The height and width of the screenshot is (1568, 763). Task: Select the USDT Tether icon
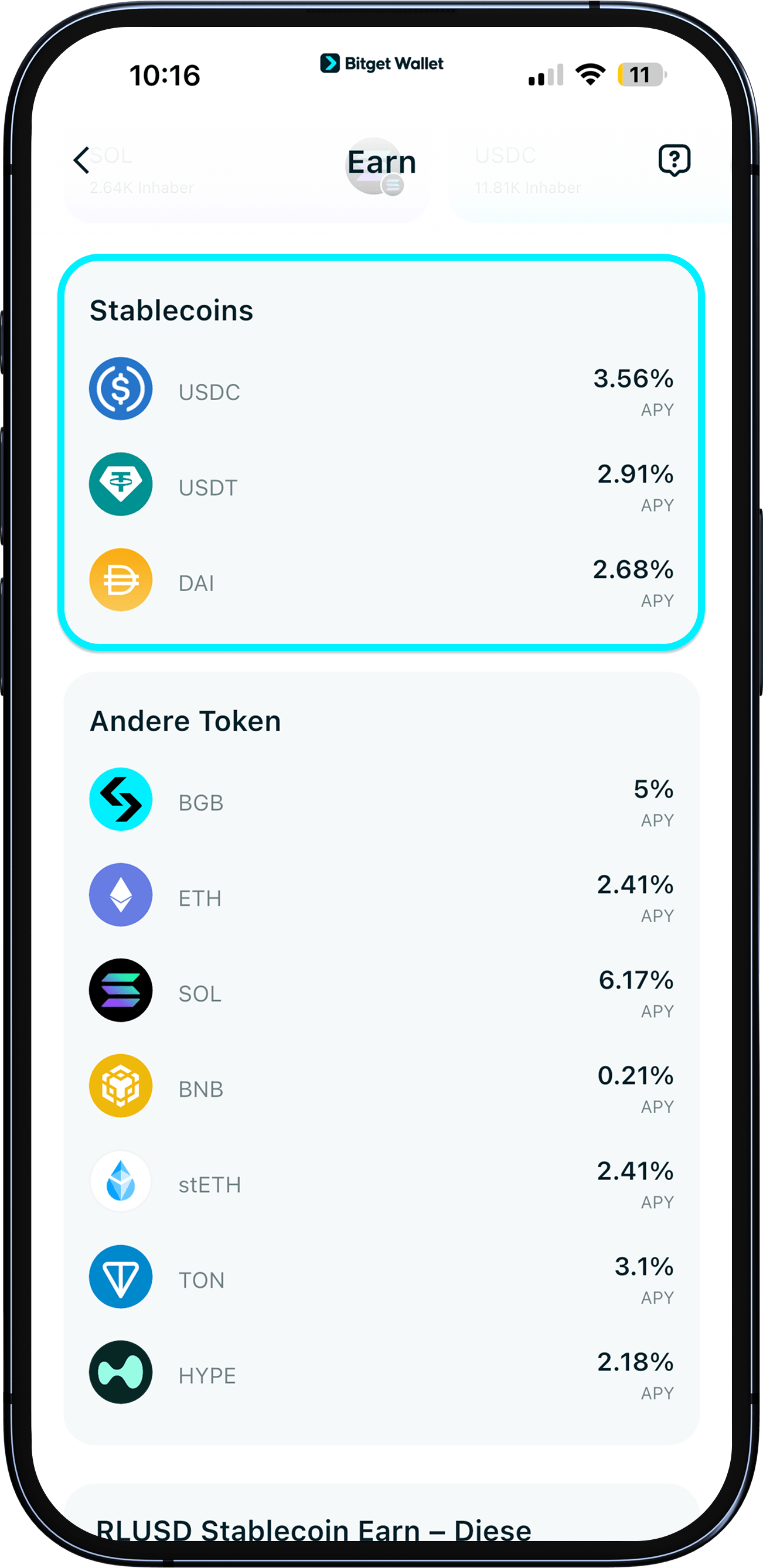pos(120,484)
